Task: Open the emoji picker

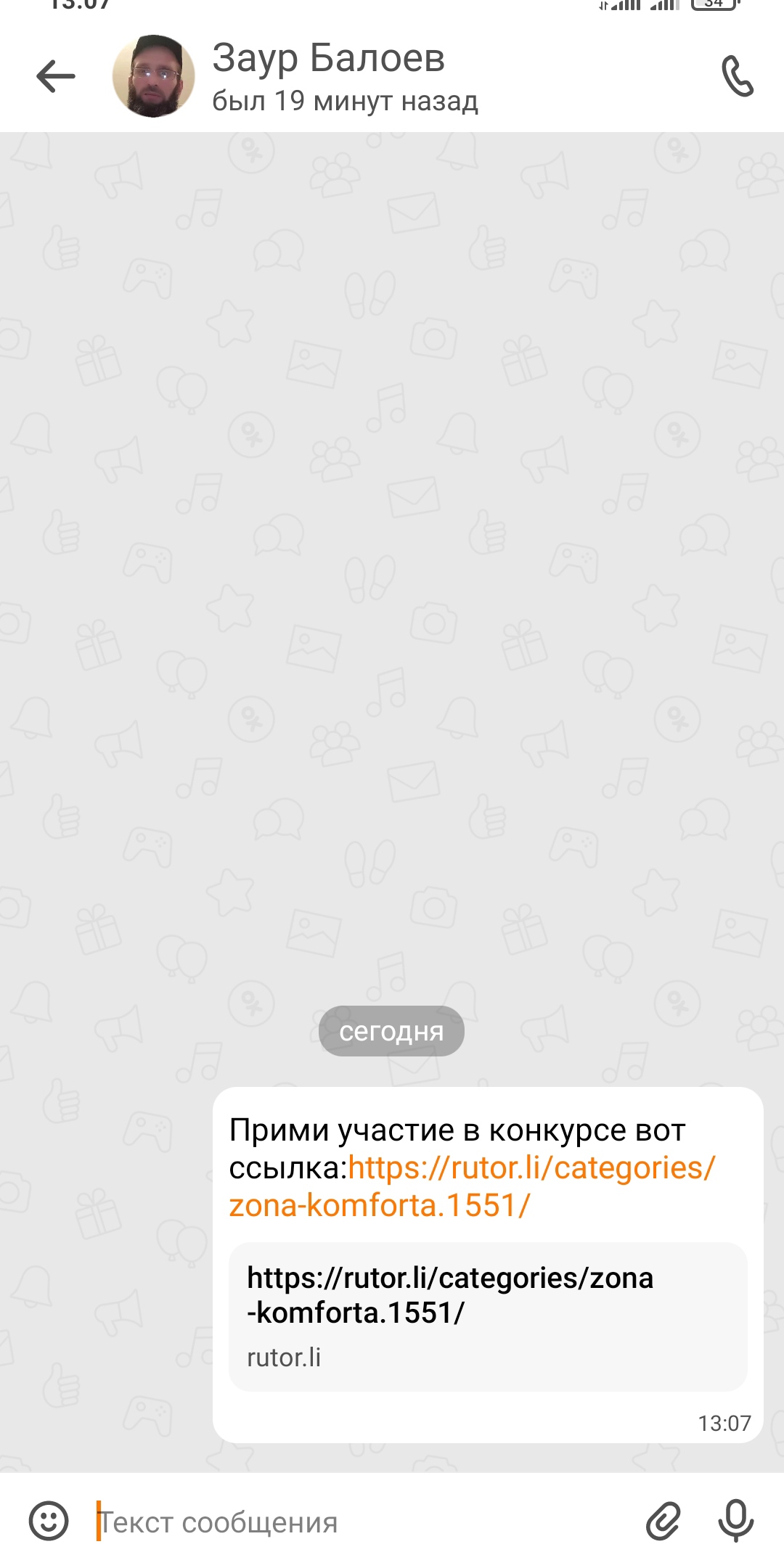Action: coord(49,1521)
